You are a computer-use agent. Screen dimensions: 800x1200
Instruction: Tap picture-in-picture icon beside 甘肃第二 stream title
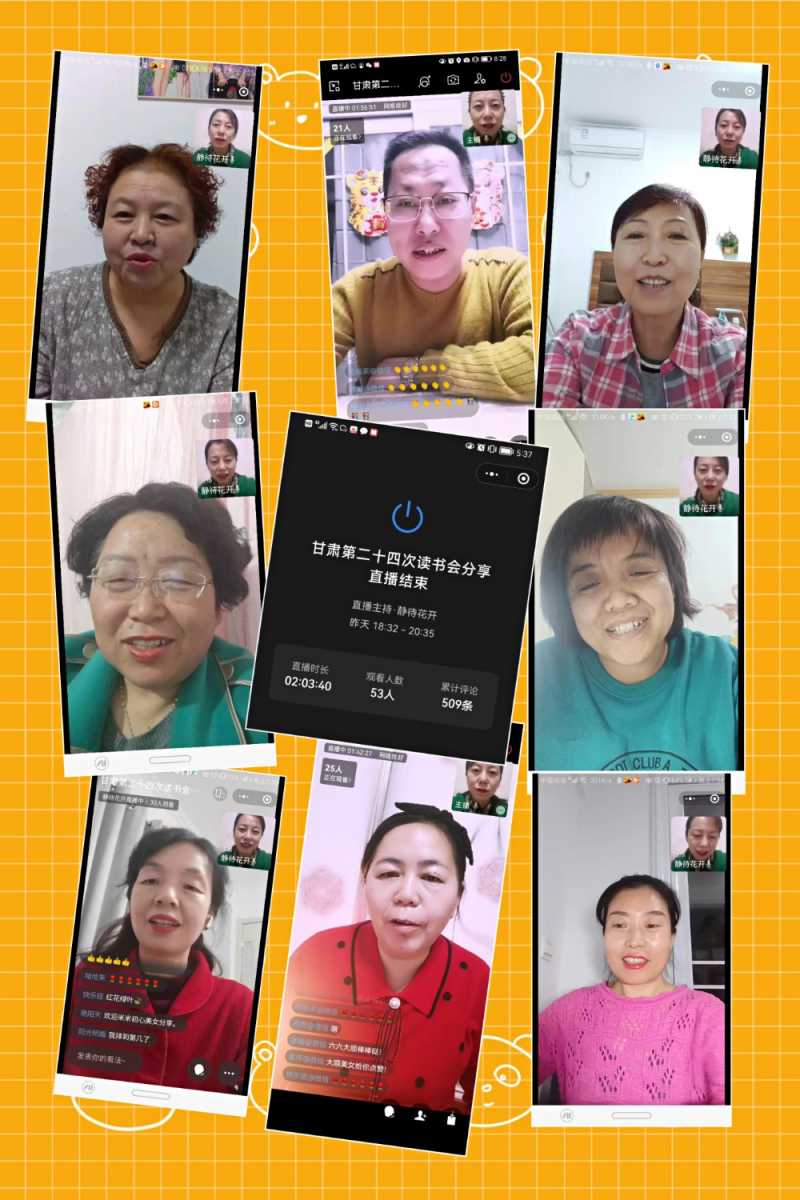tap(335, 88)
